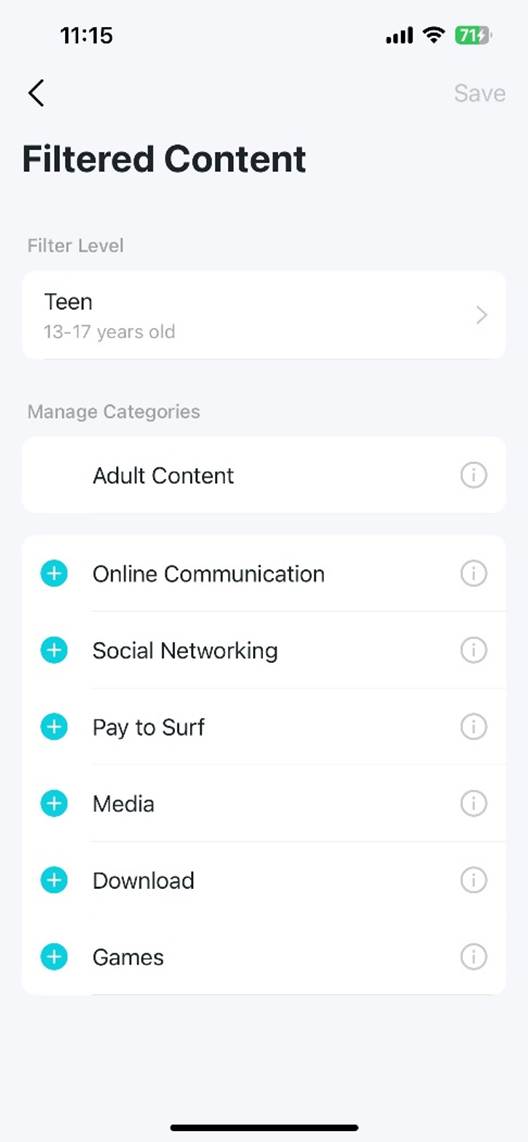The image size is (528, 1142).
Task: Show info for Online Communication
Action: (x=473, y=574)
